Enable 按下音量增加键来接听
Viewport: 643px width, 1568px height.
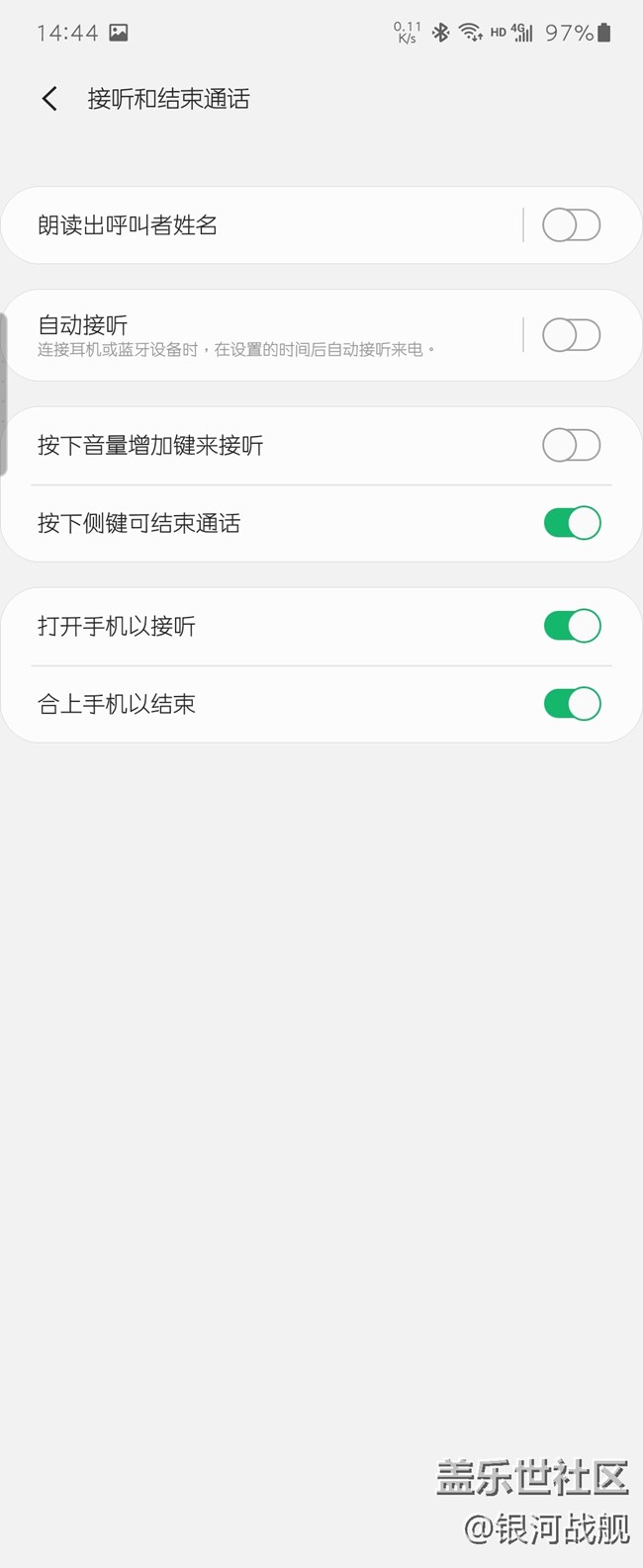pyautogui.click(x=571, y=445)
